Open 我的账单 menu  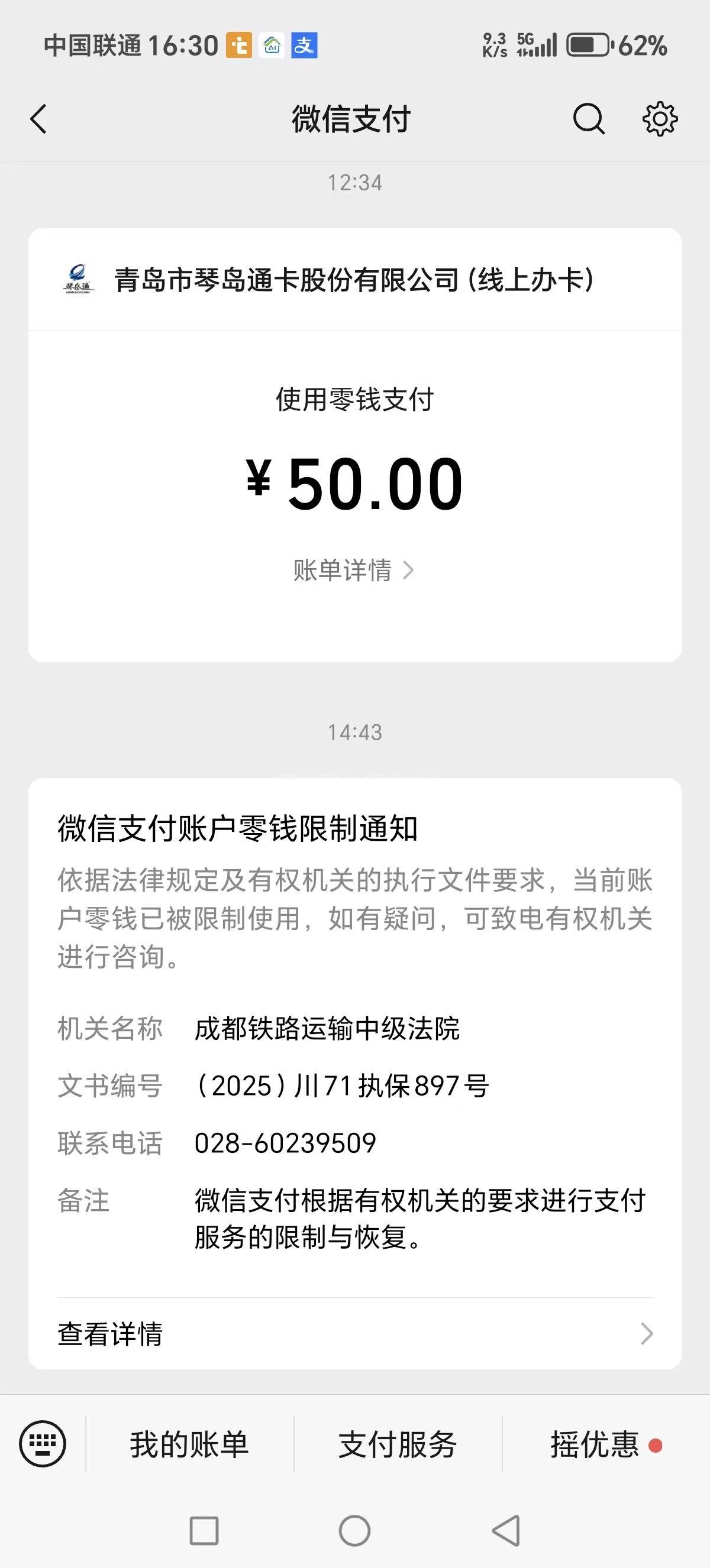pyautogui.click(x=189, y=1444)
